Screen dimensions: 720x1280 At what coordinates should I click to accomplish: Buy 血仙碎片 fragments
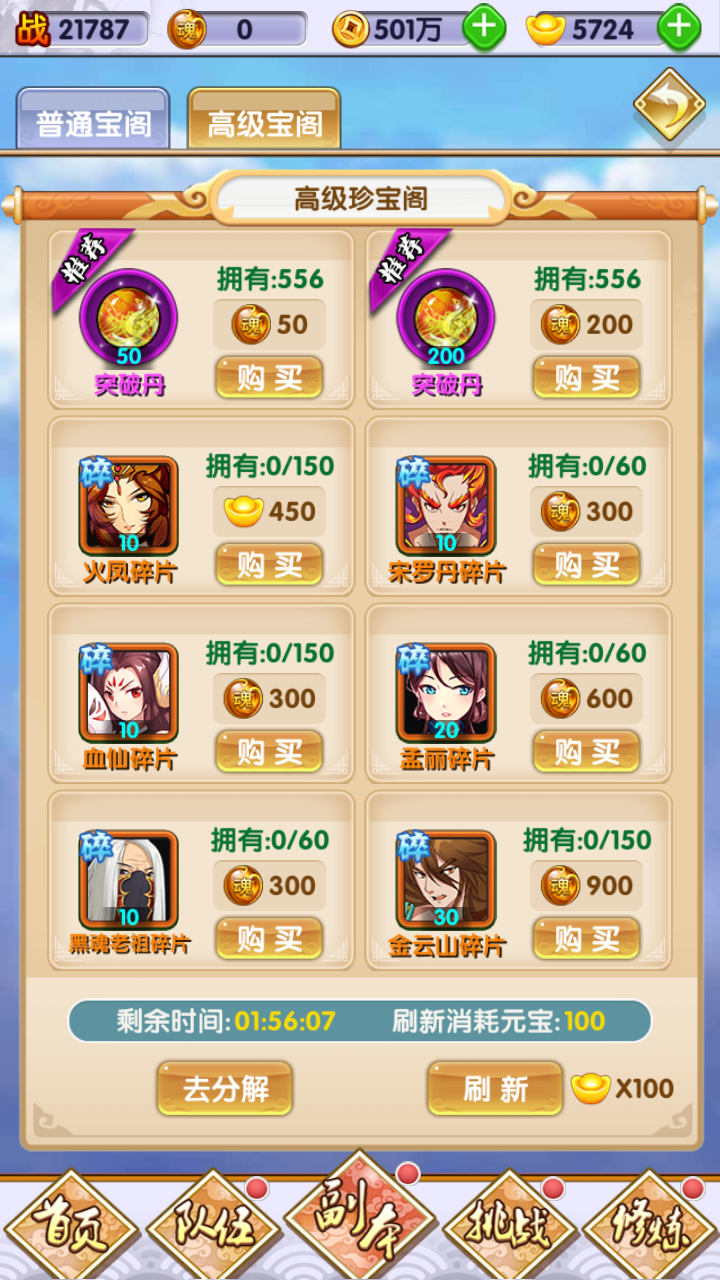pyautogui.click(x=269, y=752)
